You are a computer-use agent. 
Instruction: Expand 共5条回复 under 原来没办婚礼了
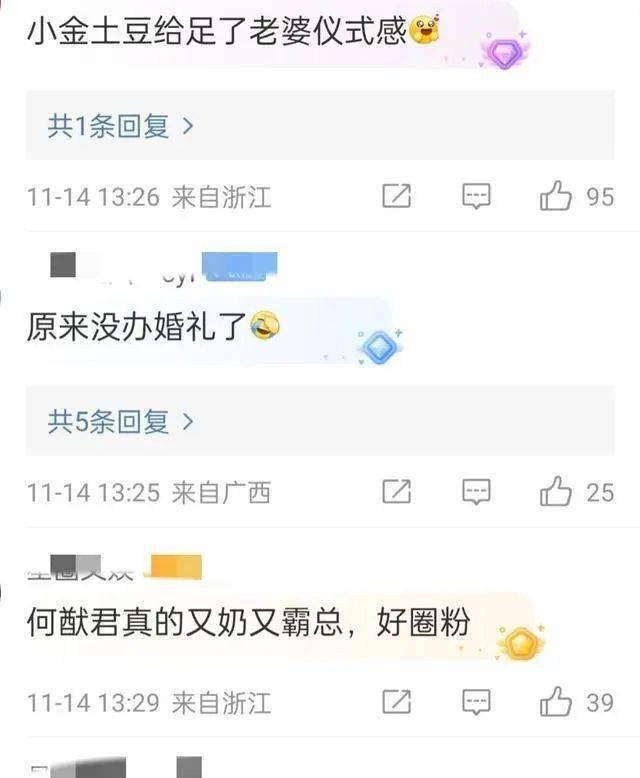pos(120,421)
